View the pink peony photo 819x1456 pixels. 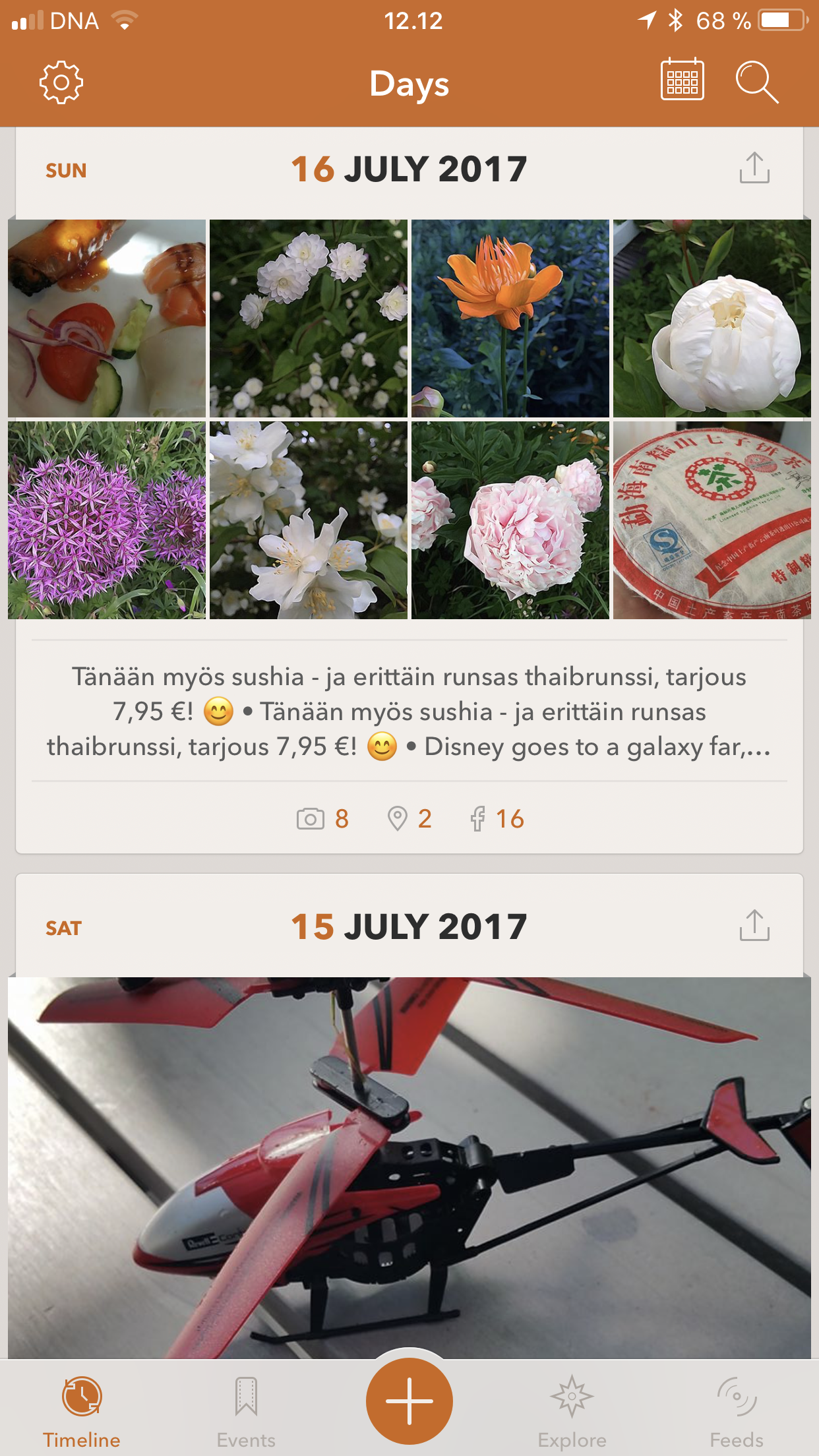point(510,520)
